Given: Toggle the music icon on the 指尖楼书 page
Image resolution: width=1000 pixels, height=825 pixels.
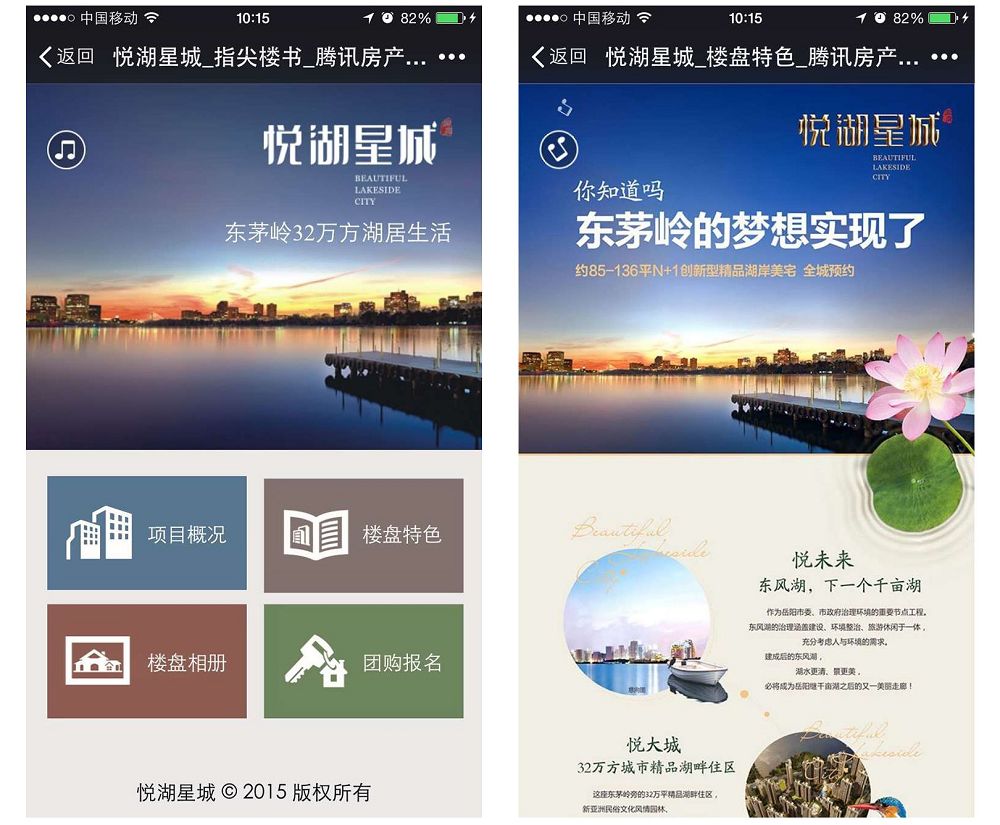Looking at the screenshot, I should click(66, 150).
